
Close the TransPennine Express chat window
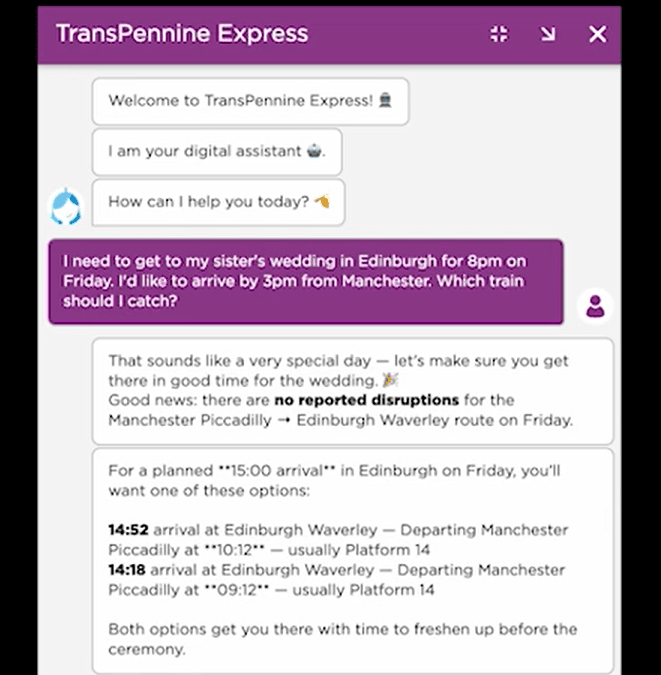[x=597, y=34]
